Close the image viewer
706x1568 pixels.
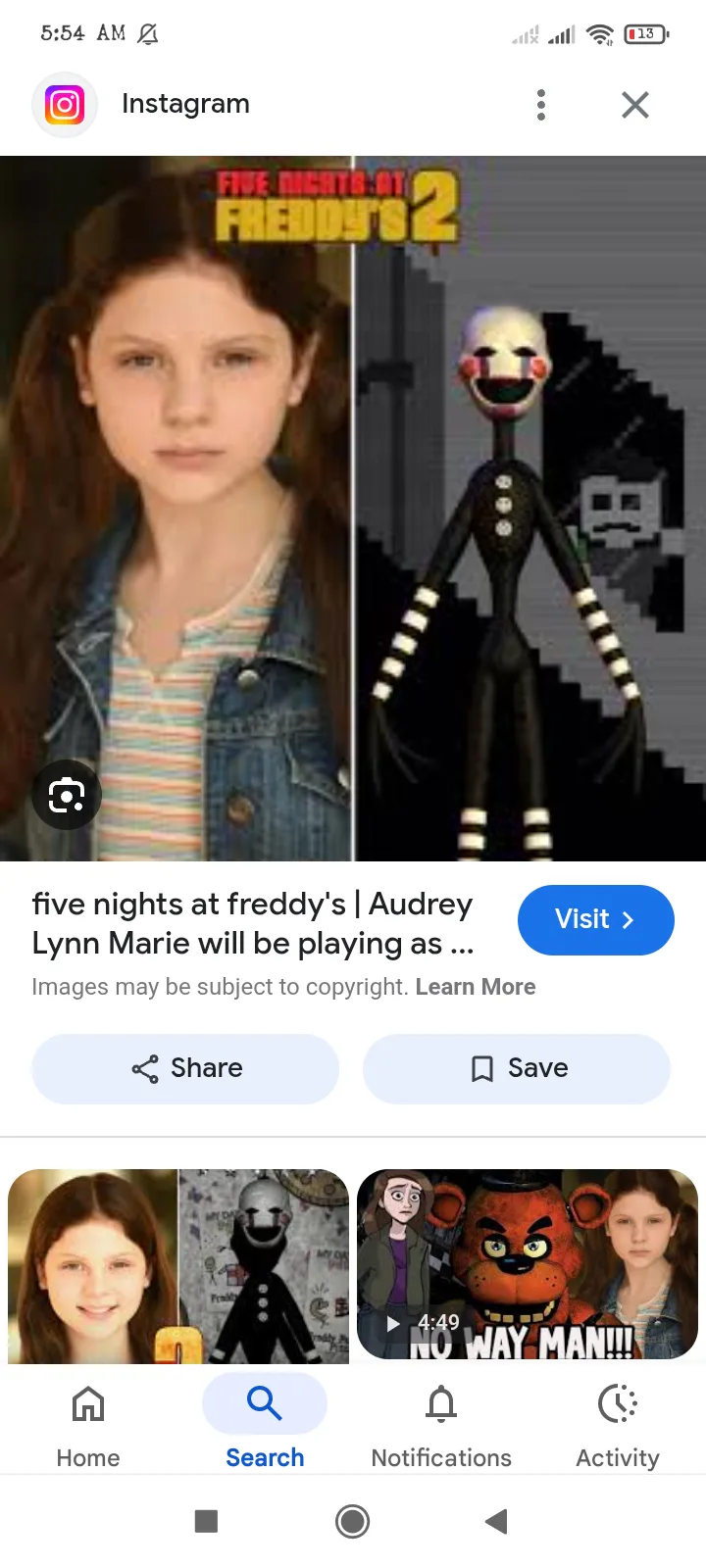coord(635,105)
